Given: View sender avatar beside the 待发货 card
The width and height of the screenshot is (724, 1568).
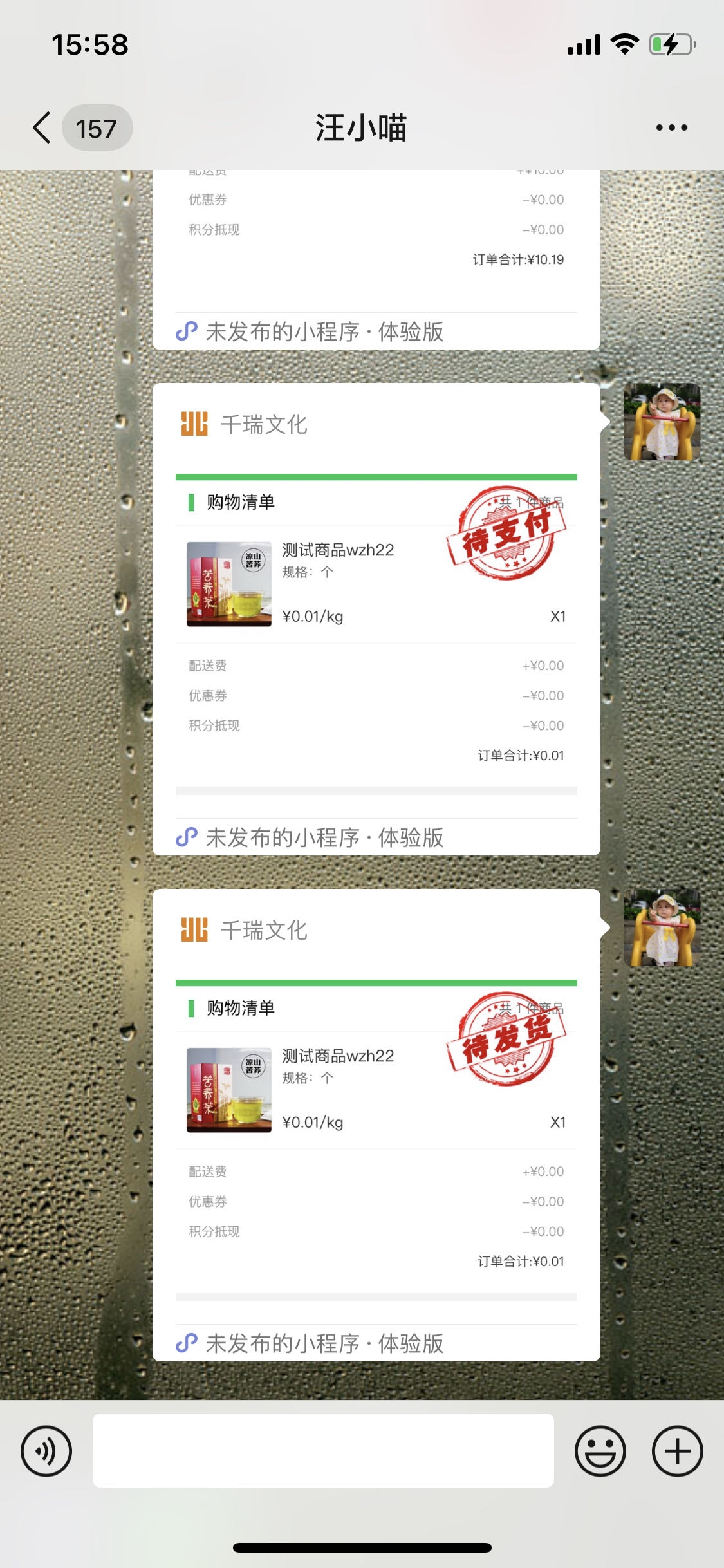Looking at the screenshot, I should pyautogui.click(x=662, y=928).
